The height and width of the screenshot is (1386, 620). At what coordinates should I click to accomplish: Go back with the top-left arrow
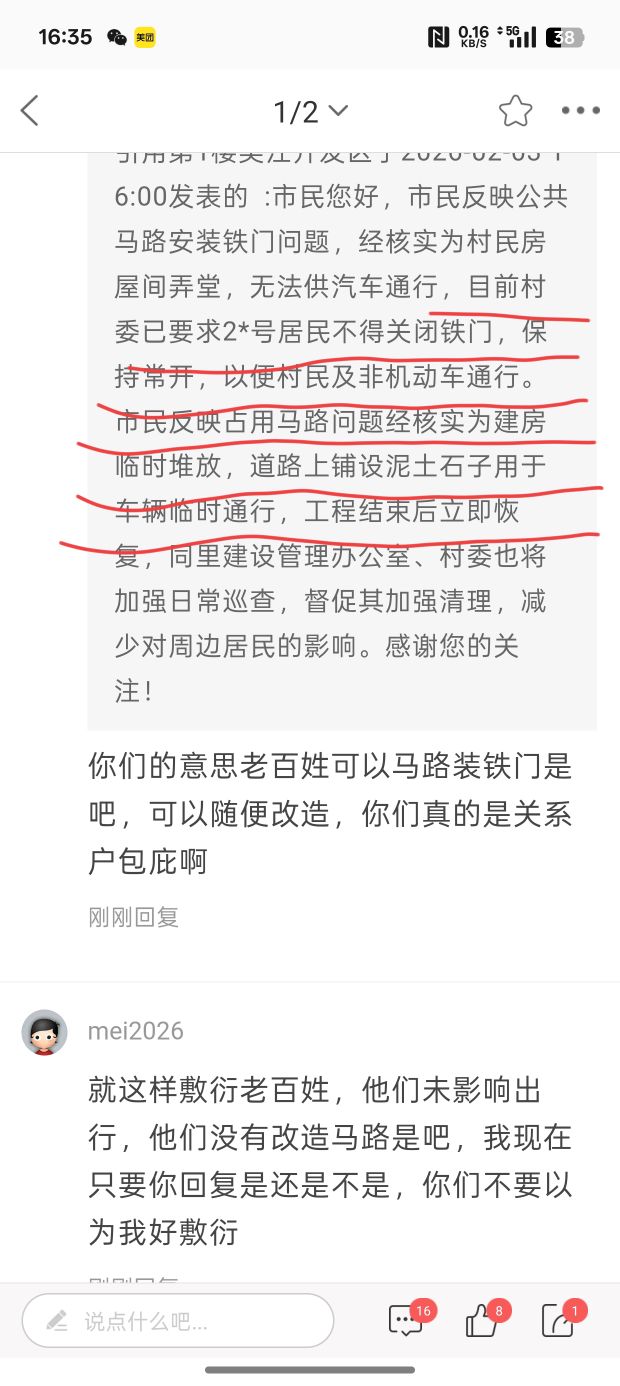coord(30,111)
